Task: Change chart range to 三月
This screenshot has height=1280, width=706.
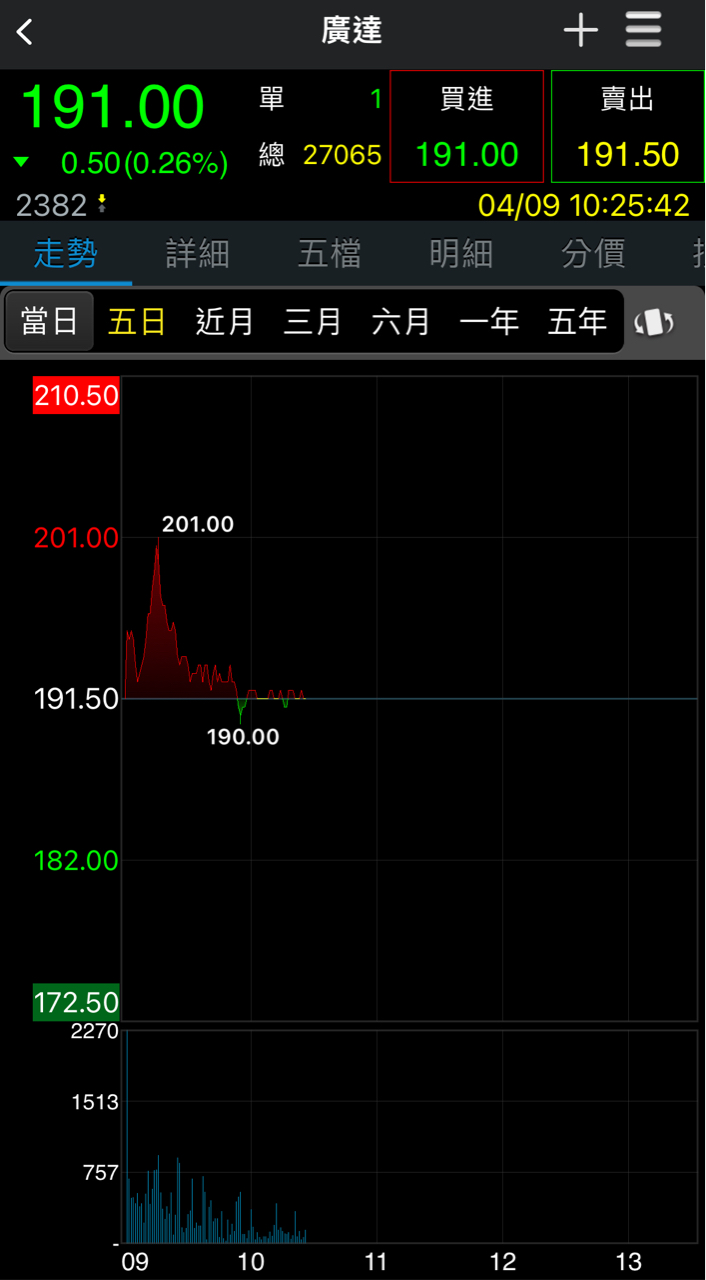Action: (313, 322)
